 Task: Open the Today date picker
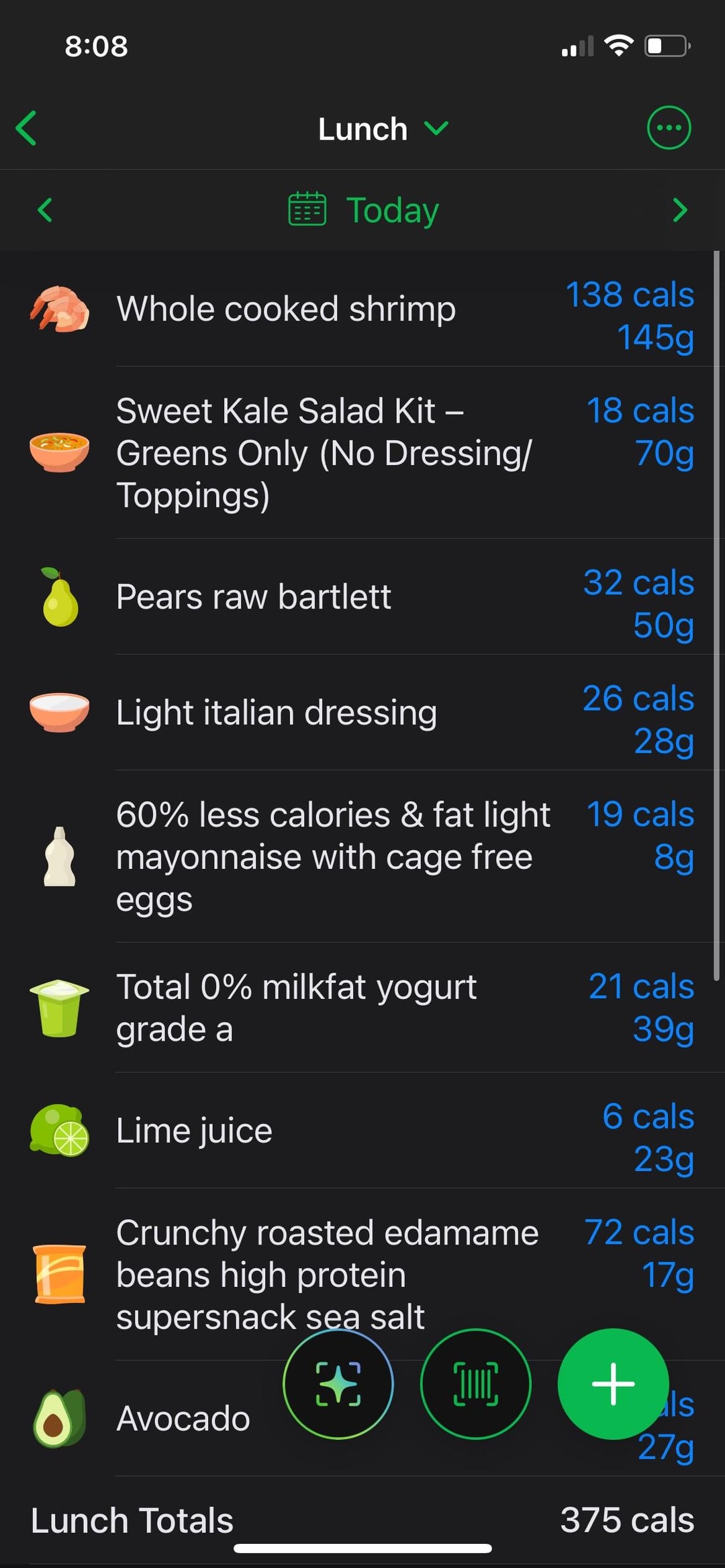363,210
